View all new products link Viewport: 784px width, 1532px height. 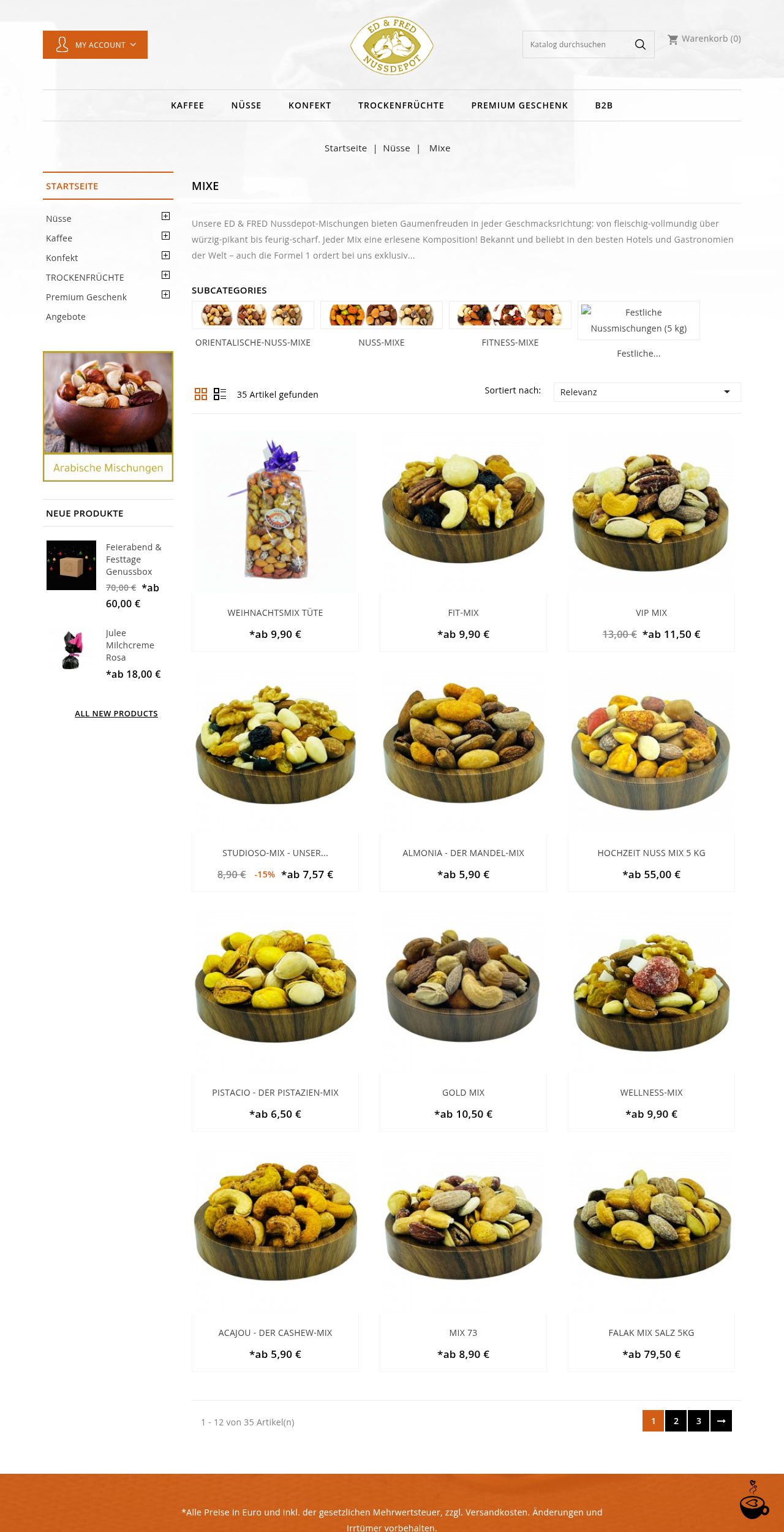coord(116,713)
